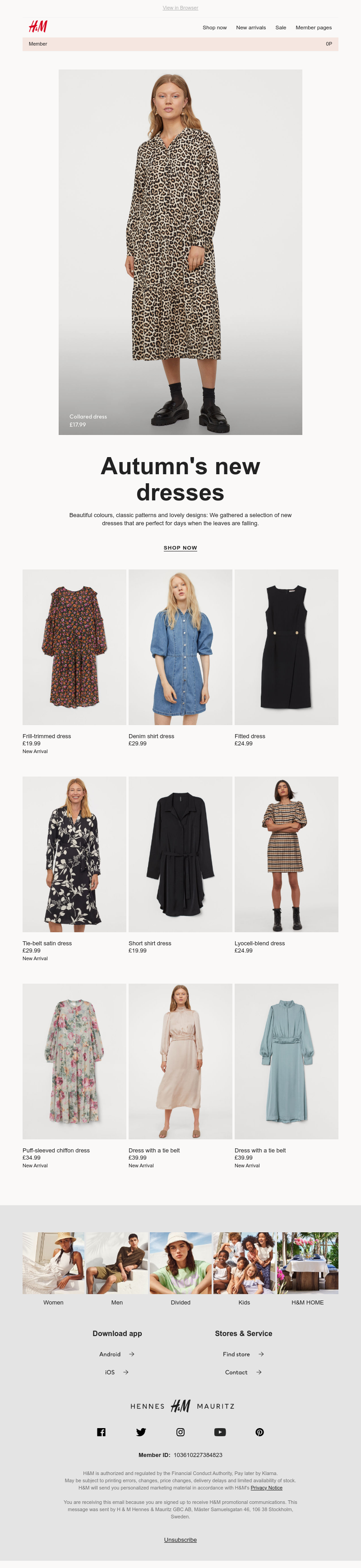Viewport: 361px width, 1568px height.
Task: Open the View in Browser link
Action: (x=180, y=8)
